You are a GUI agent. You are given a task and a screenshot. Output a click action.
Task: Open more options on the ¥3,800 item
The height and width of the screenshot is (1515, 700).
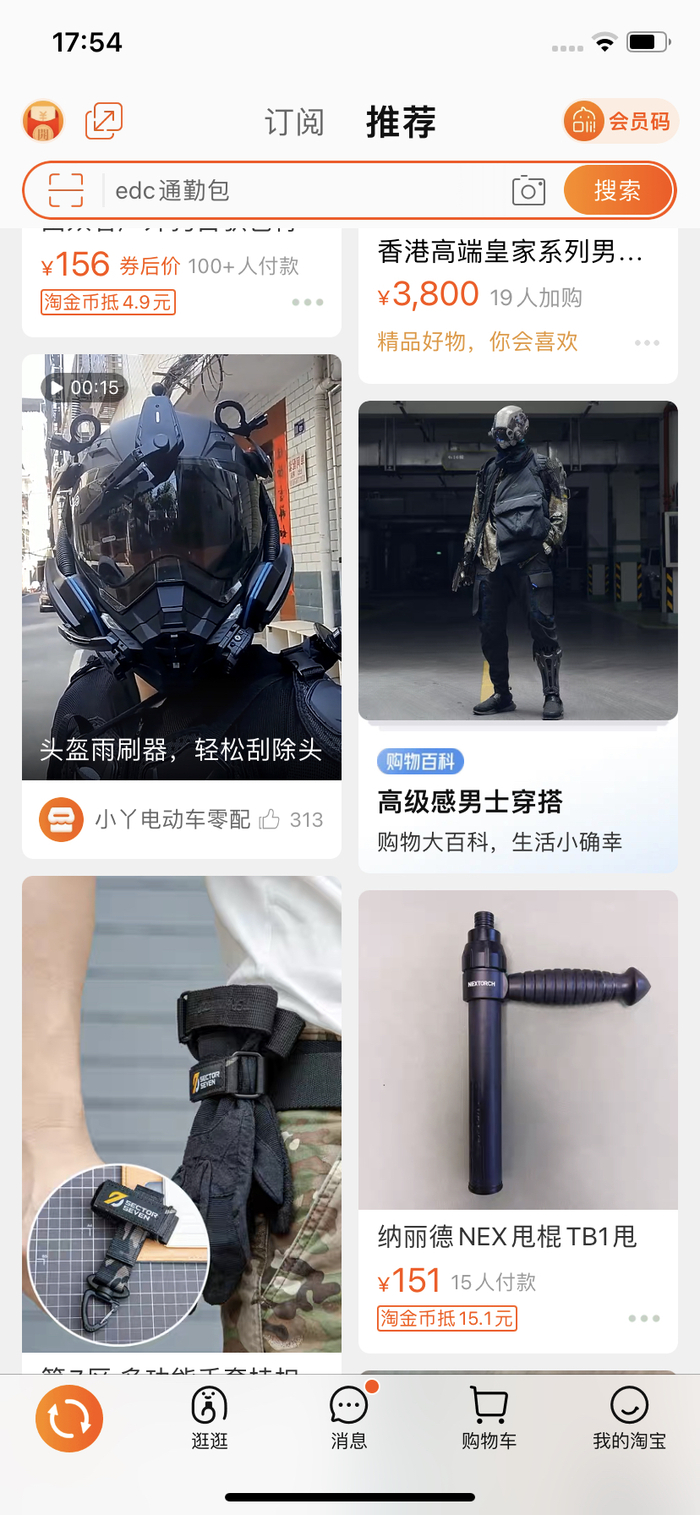[x=646, y=343]
